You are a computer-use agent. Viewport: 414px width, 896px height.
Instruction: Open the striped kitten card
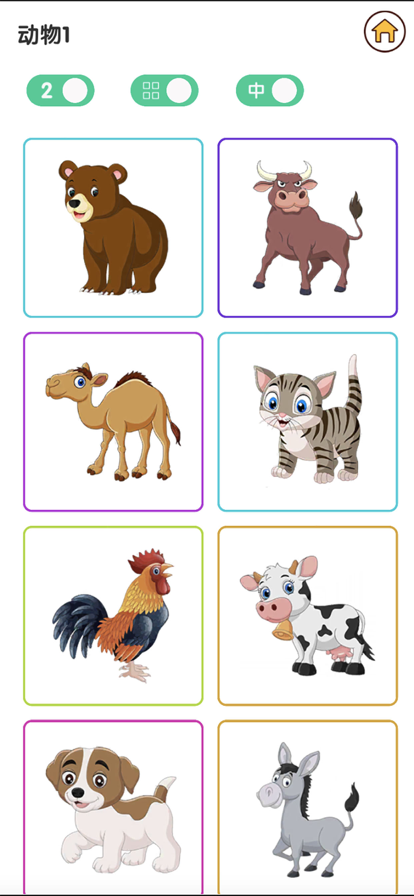click(x=308, y=422)
